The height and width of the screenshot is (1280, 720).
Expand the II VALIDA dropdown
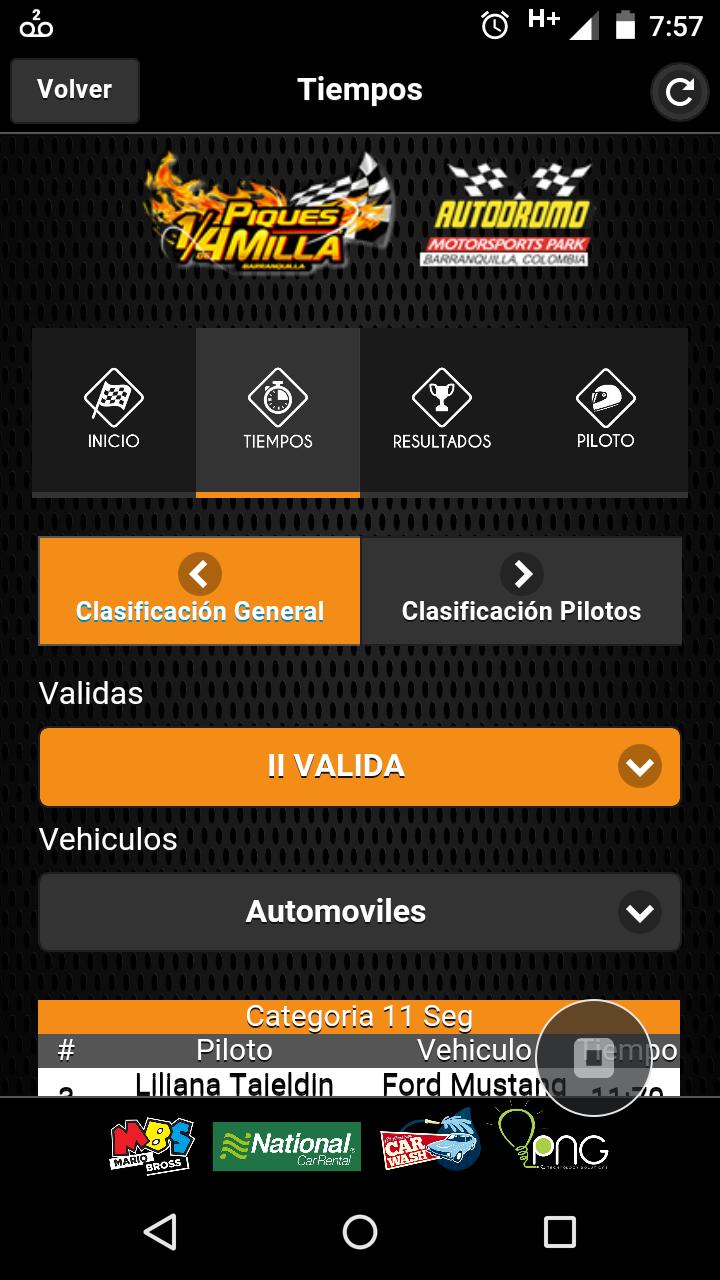[360, 767]
